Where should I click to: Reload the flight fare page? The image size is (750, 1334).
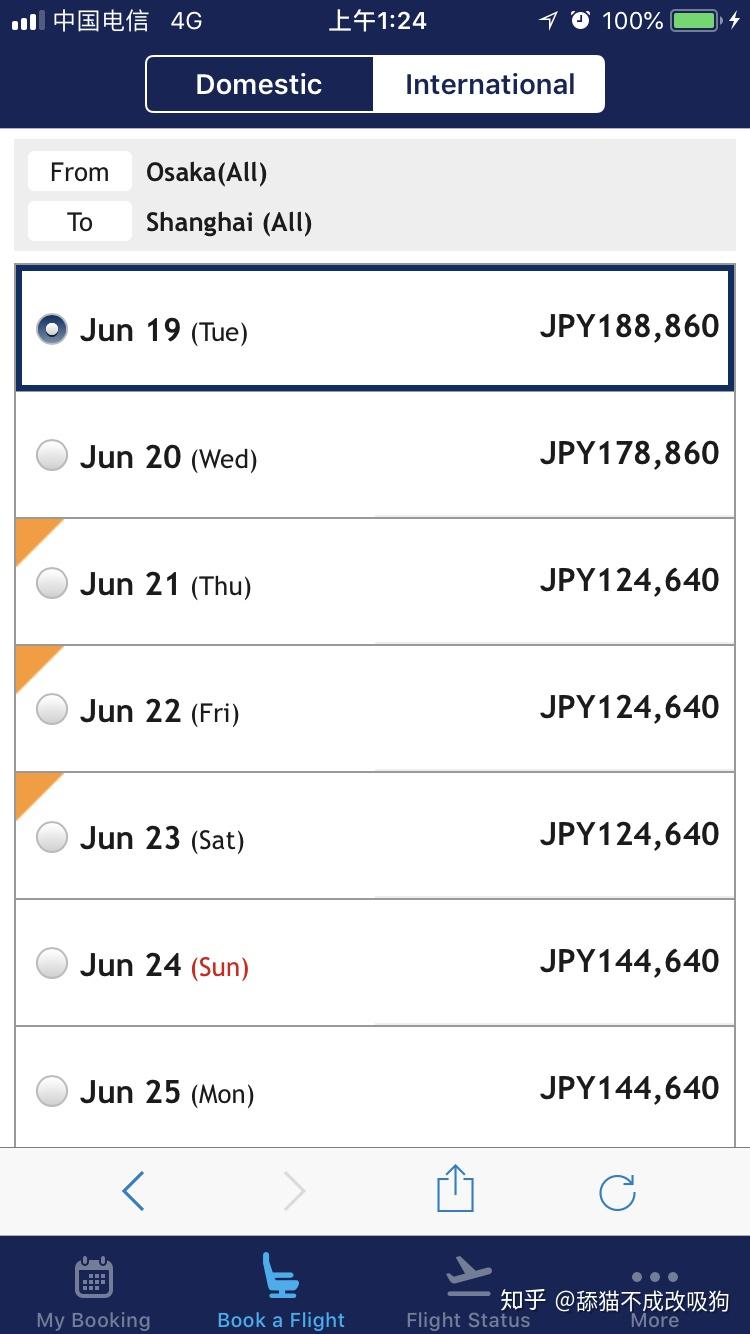617,1191
